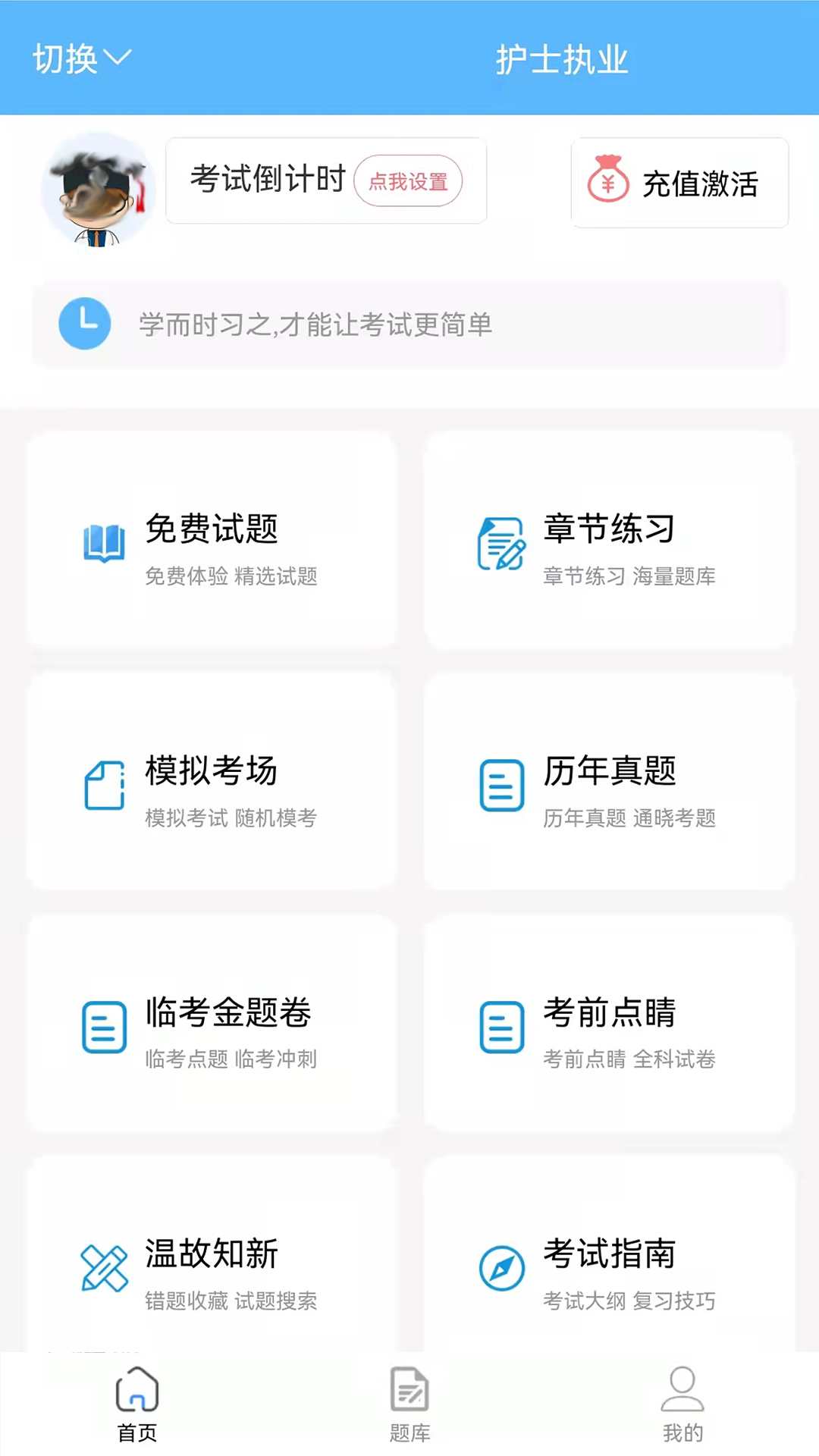Tap the red money bag recharge icon
Viewport: 819px width, 1456px height.
pyautogui.click(x=609, y=182)
